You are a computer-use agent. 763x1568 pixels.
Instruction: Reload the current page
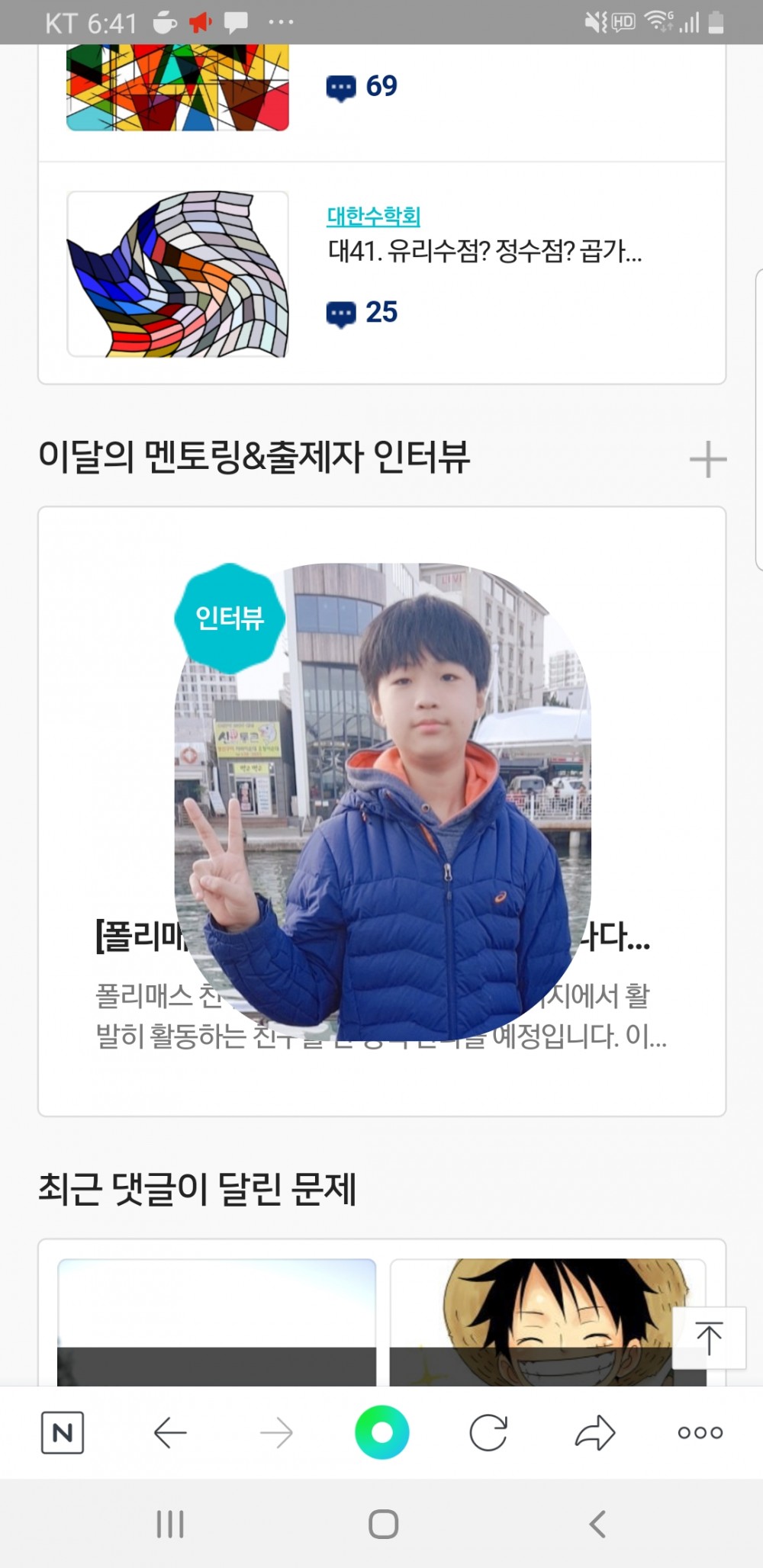coord(488,1433)
